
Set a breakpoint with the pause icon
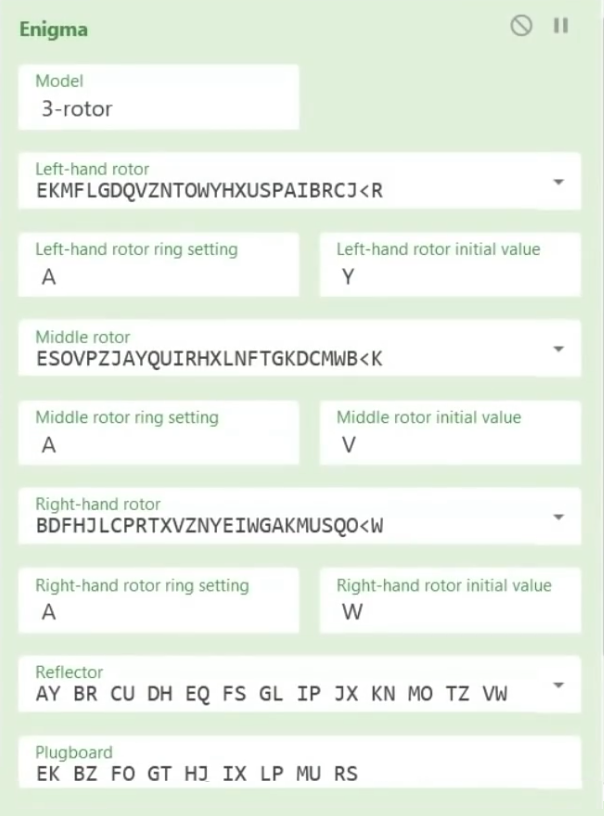[x=561, y=26]
